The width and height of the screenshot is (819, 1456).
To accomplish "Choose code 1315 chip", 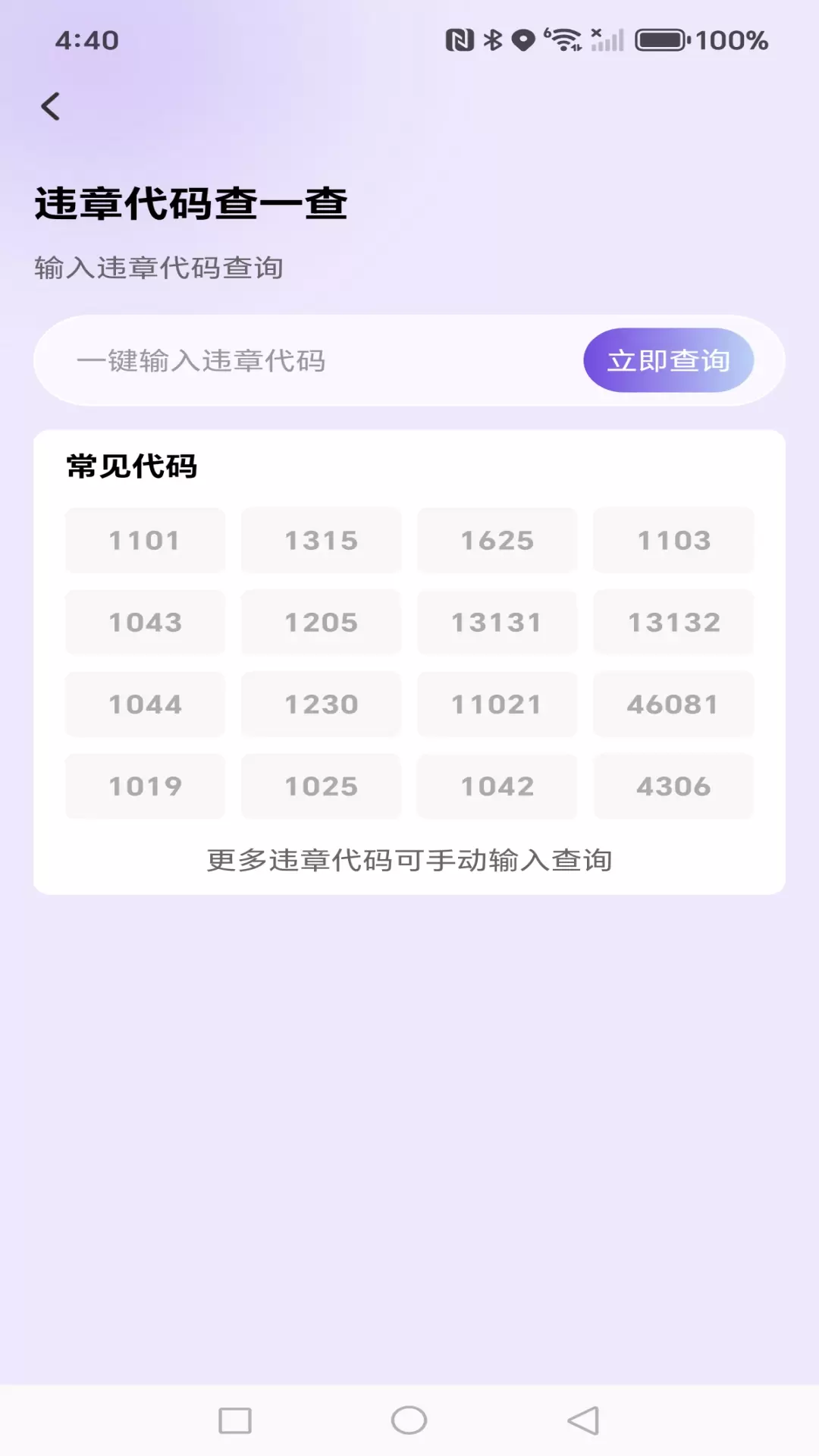I will coord(321,541).
